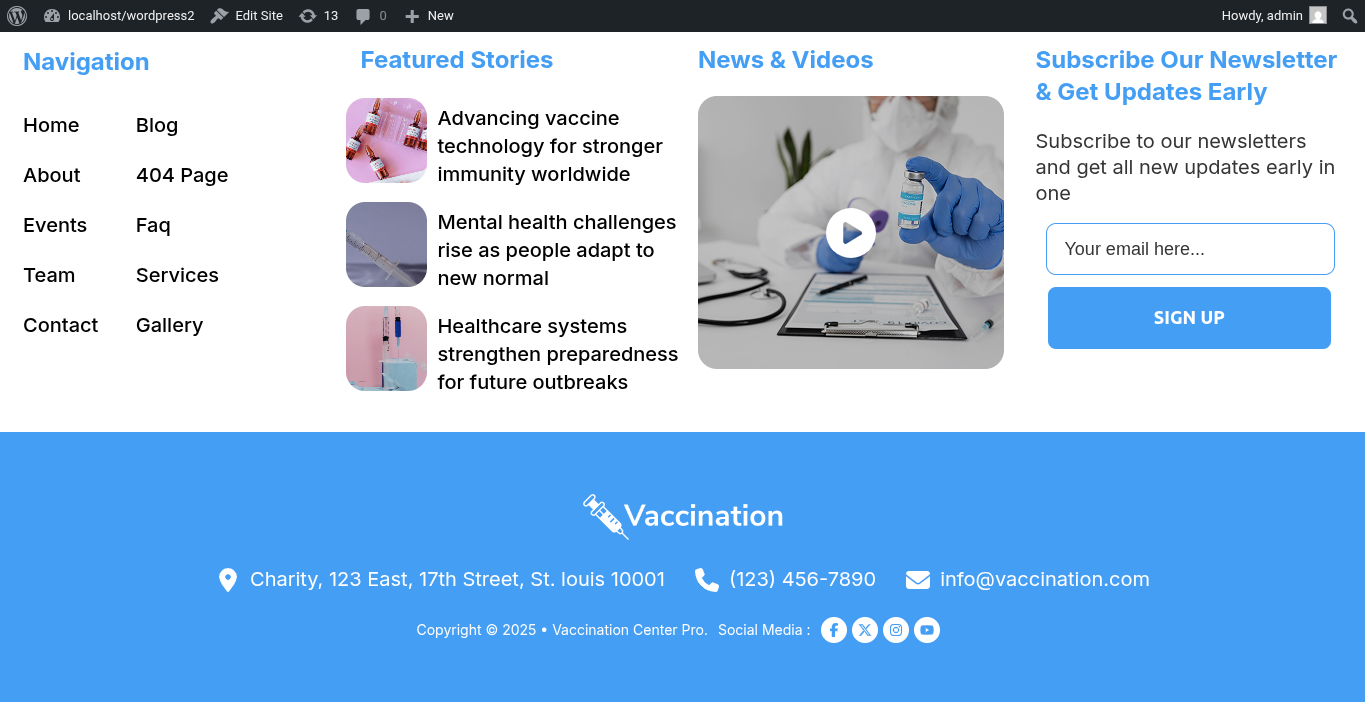Read Advancing vaccine technology story

click(550, 146)
